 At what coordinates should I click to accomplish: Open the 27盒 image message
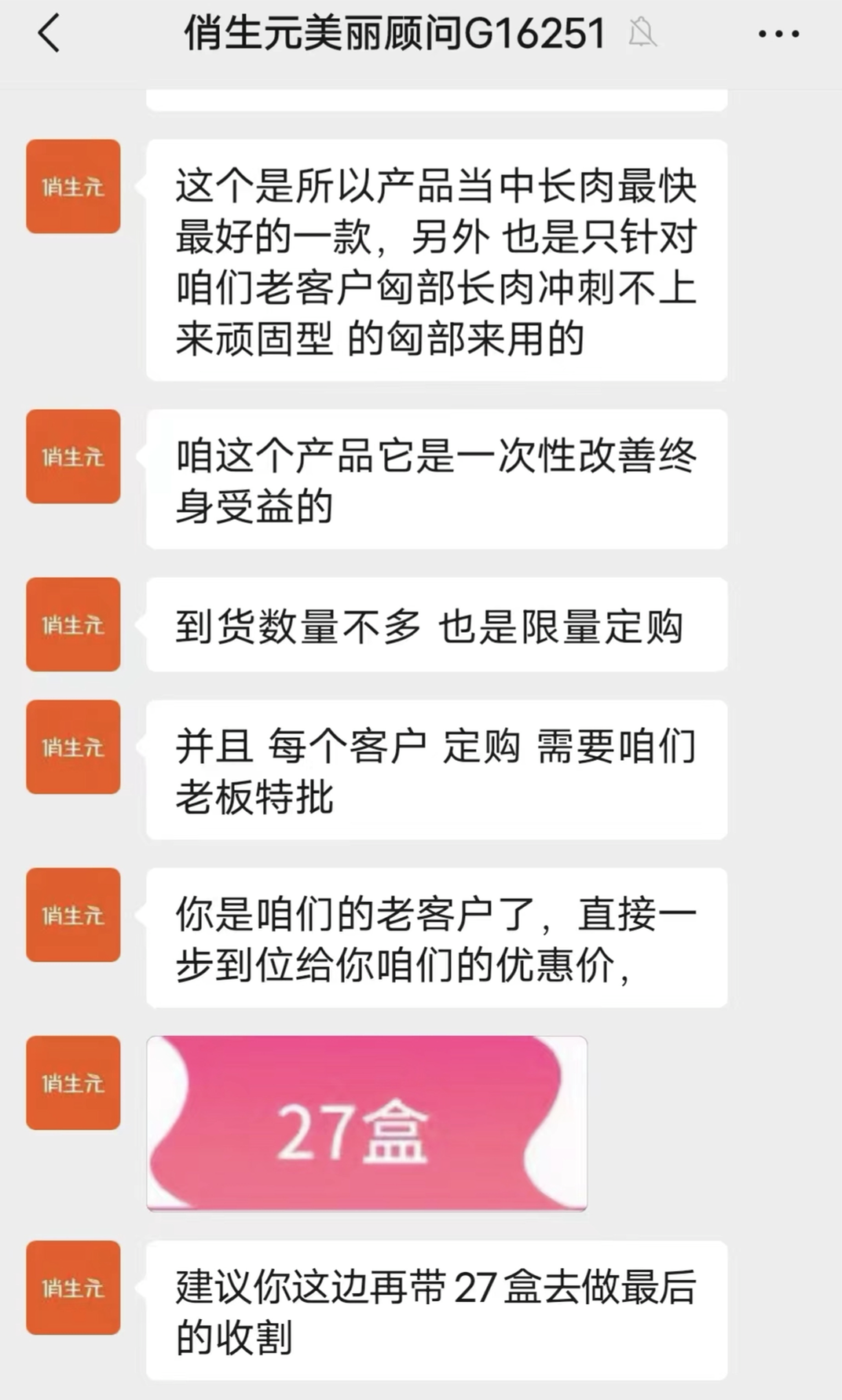click(x=366, y=1123)
